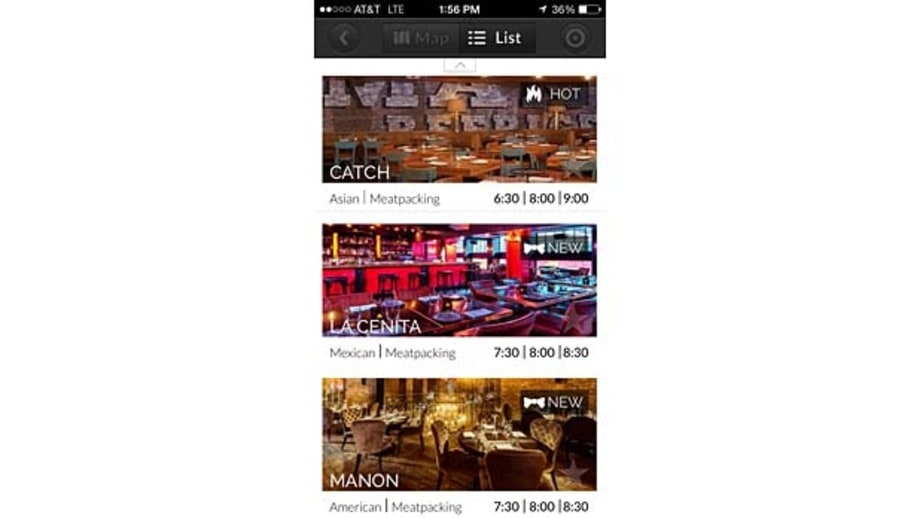Screen dimensions: 920x518
Task: Switch to the Map view
Action: [420, 38]
